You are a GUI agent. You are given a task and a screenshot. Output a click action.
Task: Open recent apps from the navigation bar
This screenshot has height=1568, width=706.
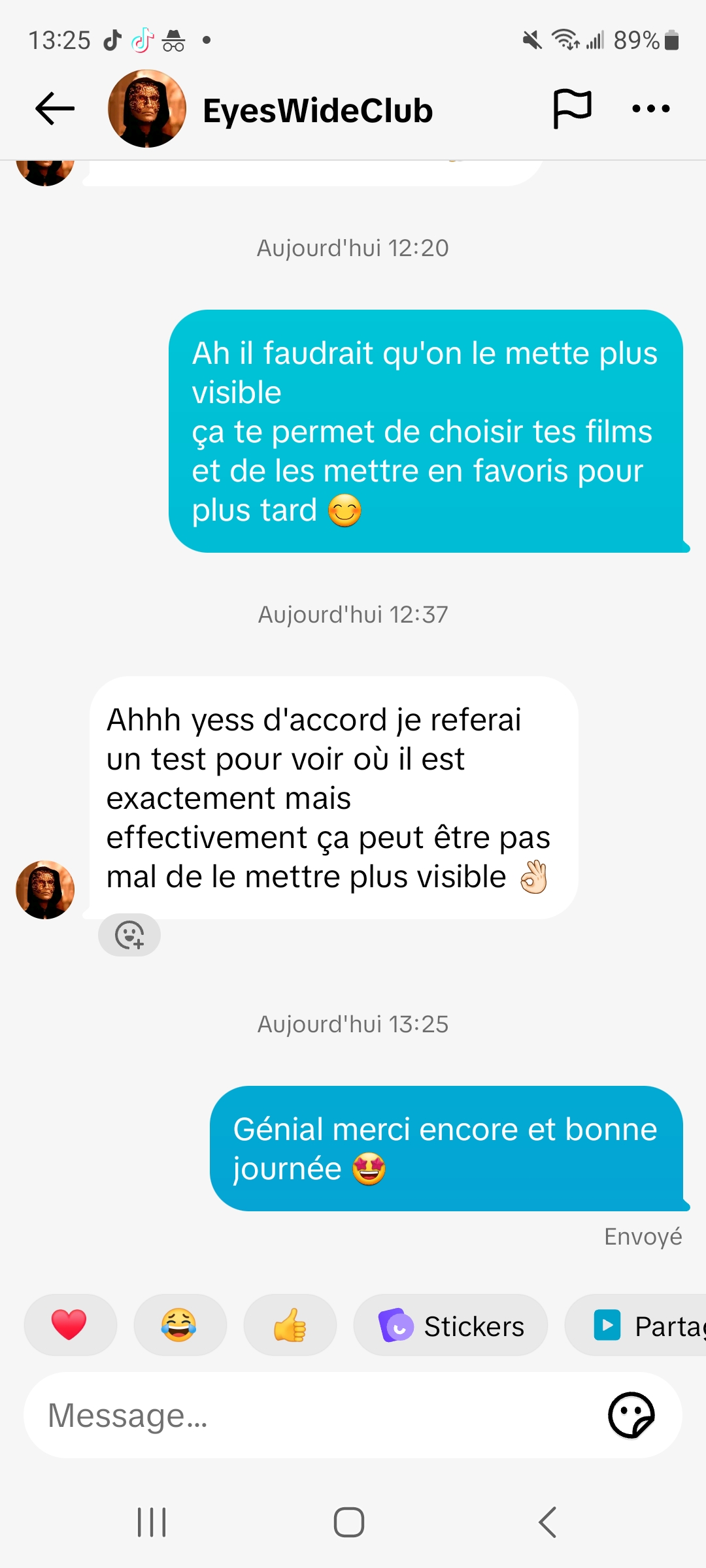[x=152, y=1522]
